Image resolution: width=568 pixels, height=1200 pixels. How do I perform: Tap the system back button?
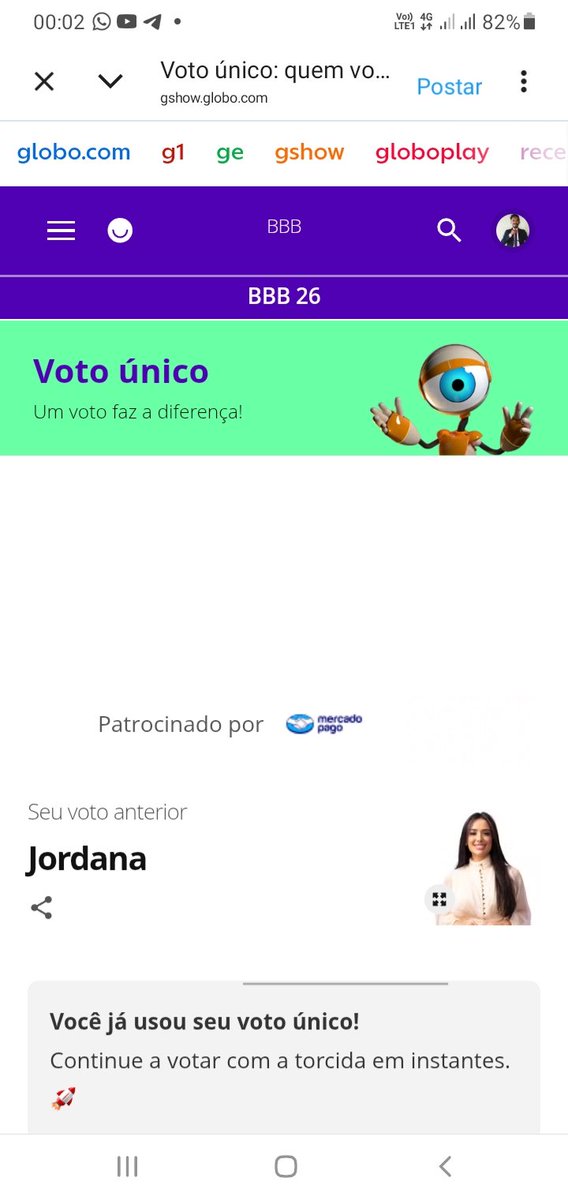445,1166
